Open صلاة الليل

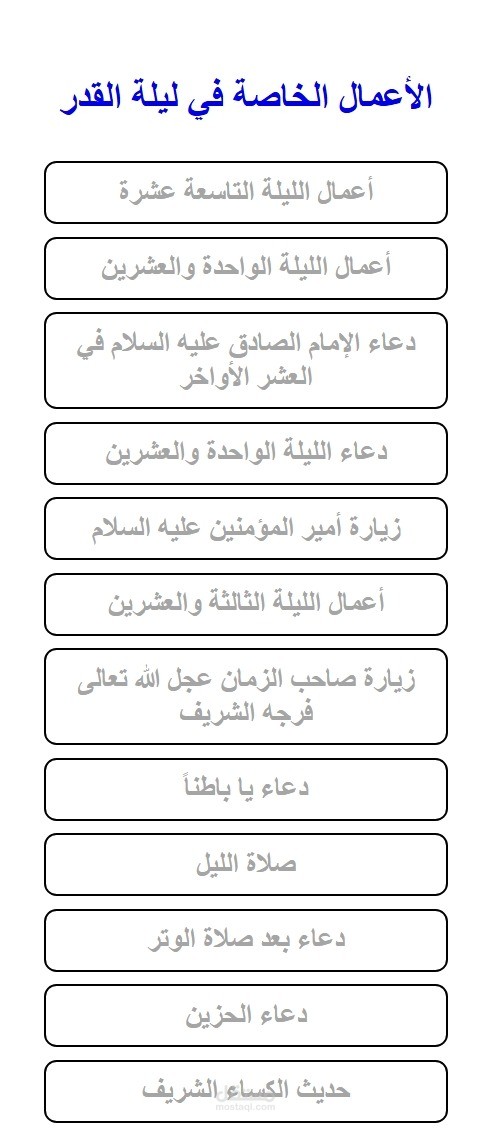(x=246, y=864)
